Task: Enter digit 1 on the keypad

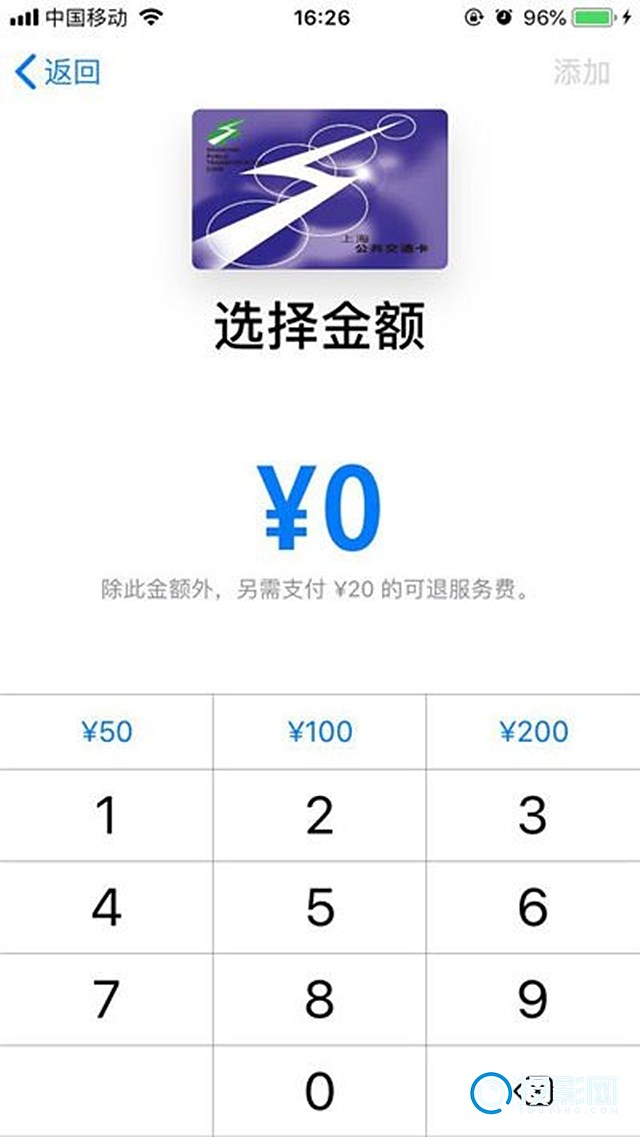Action: (106, 816)
